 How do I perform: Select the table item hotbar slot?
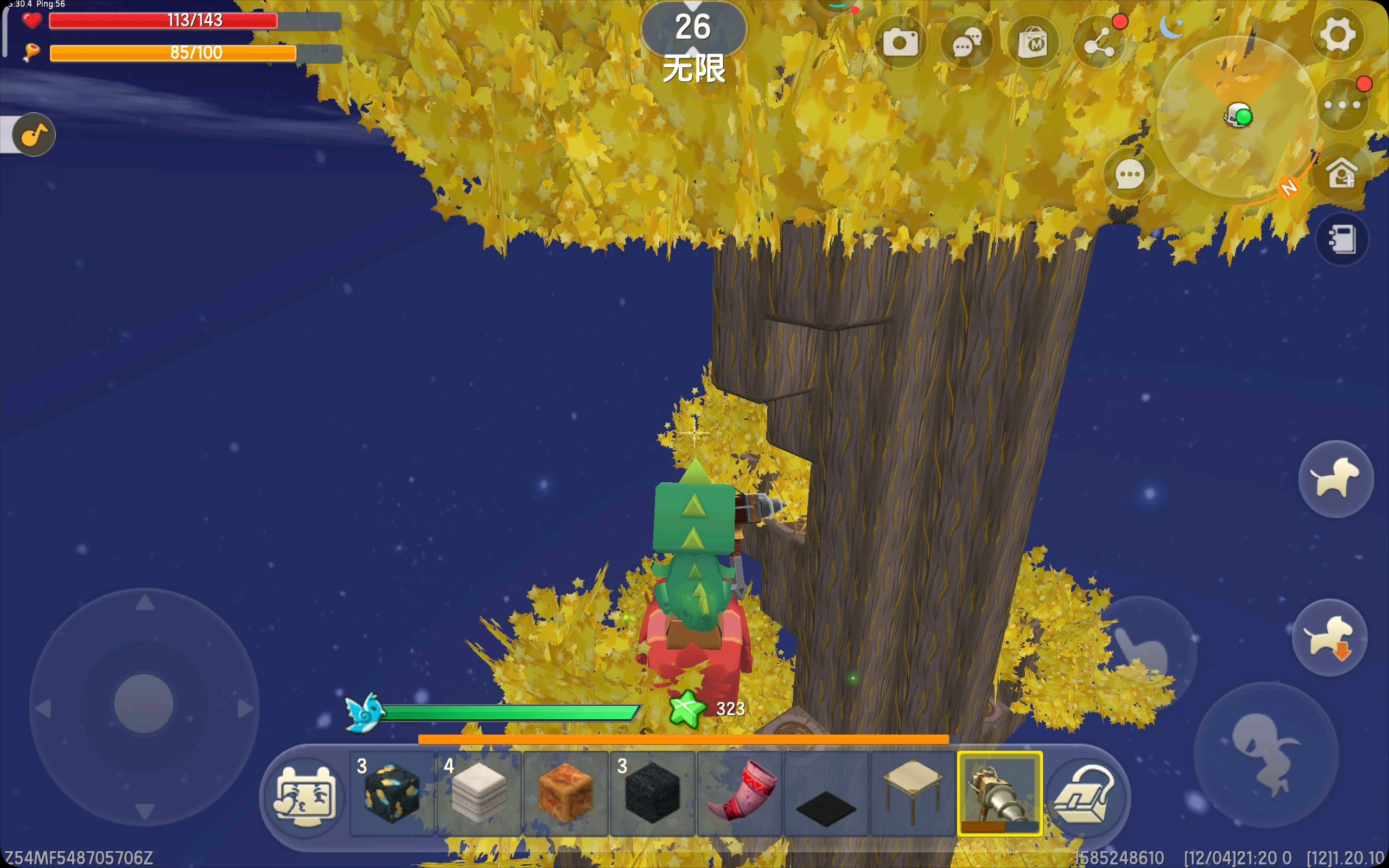pos(913,793)
